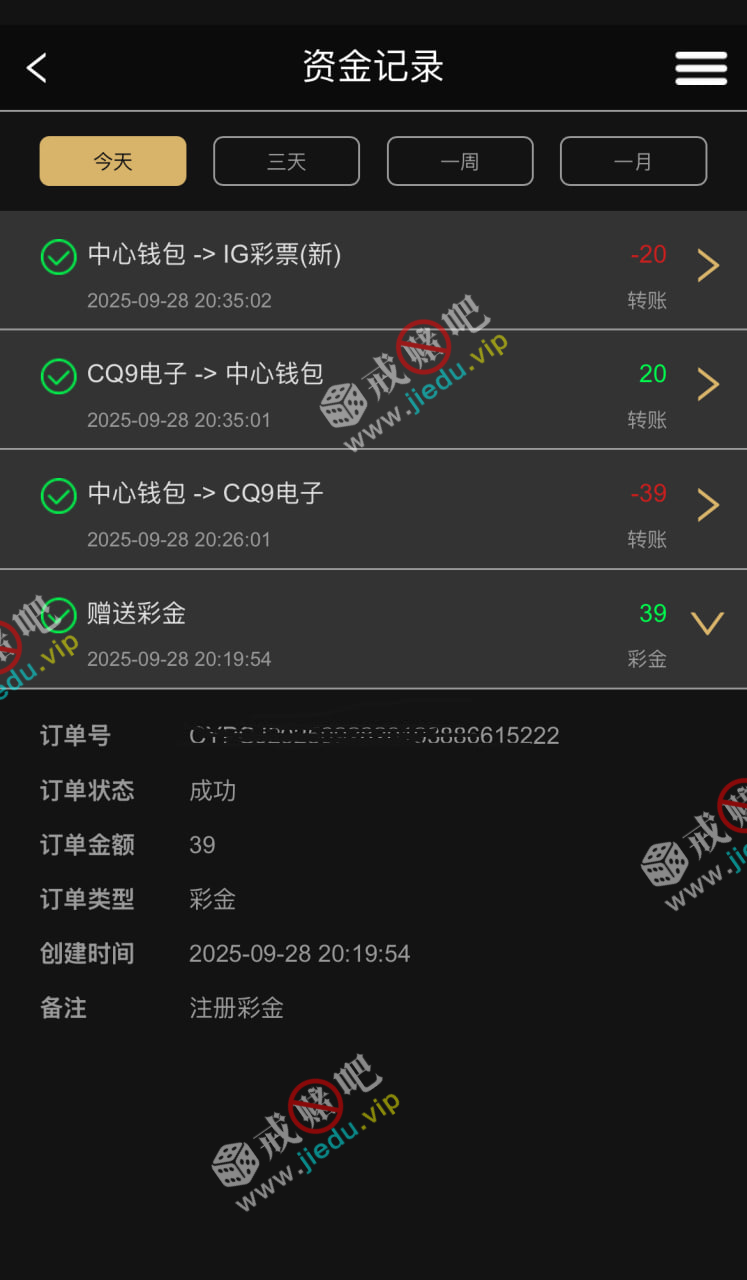This screenshot has width=747, height=1280.
Task: Collapse the 赠送彩金 record details
Action: point(707,624)
